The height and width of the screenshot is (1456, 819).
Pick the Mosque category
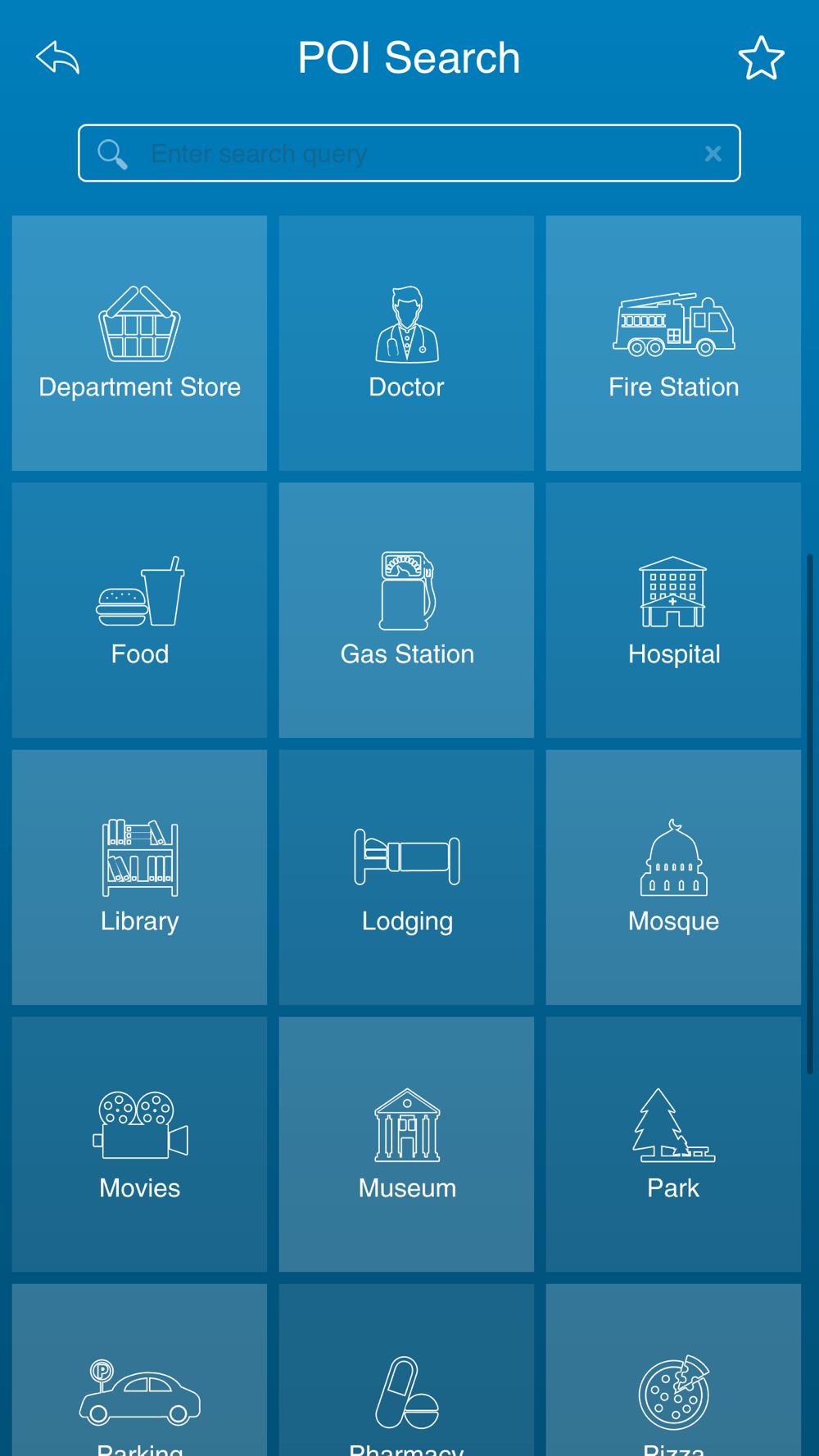click(673, 877)
